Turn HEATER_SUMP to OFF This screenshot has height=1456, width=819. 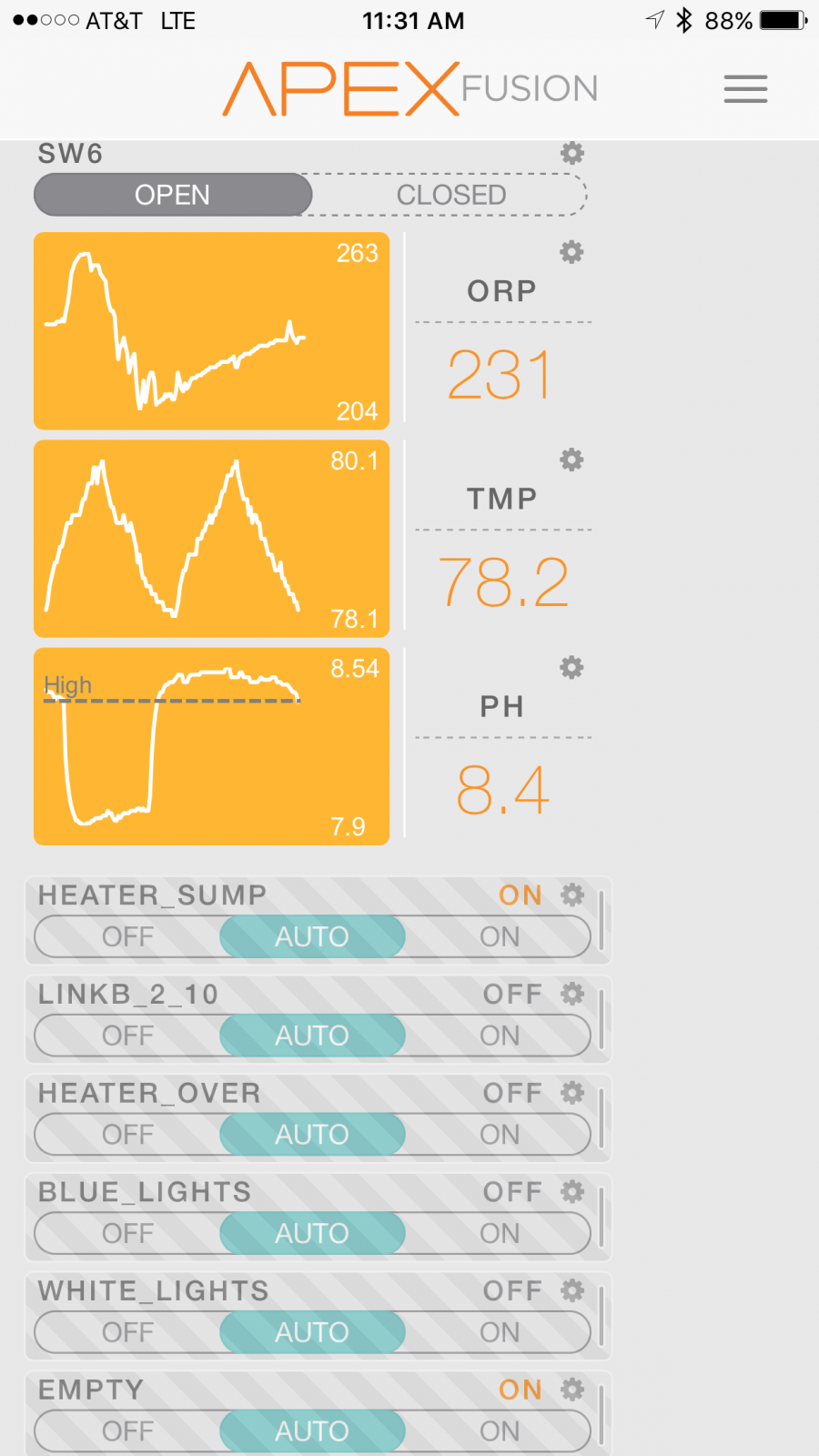point(127,936)
